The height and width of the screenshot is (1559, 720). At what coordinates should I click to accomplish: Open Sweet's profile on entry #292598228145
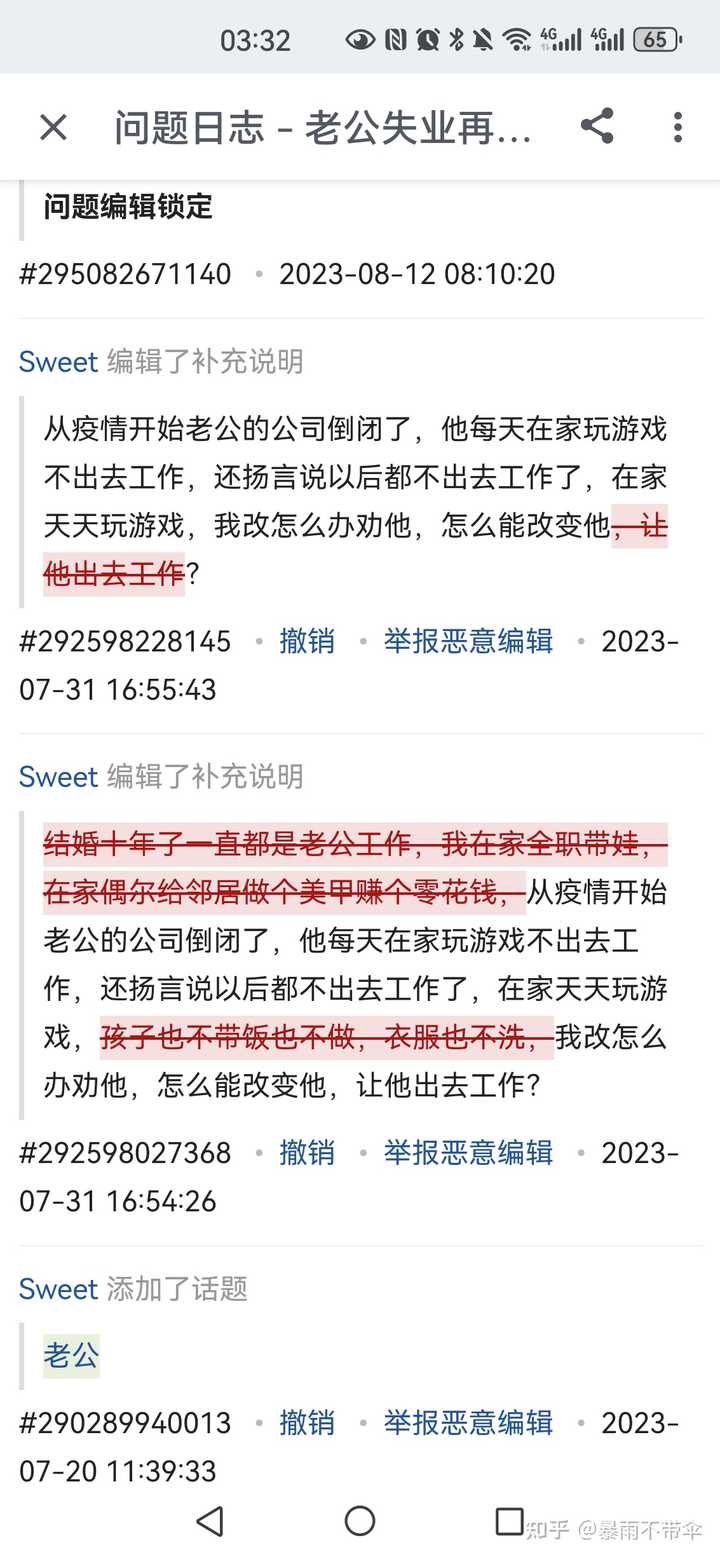tap(58, 362)
